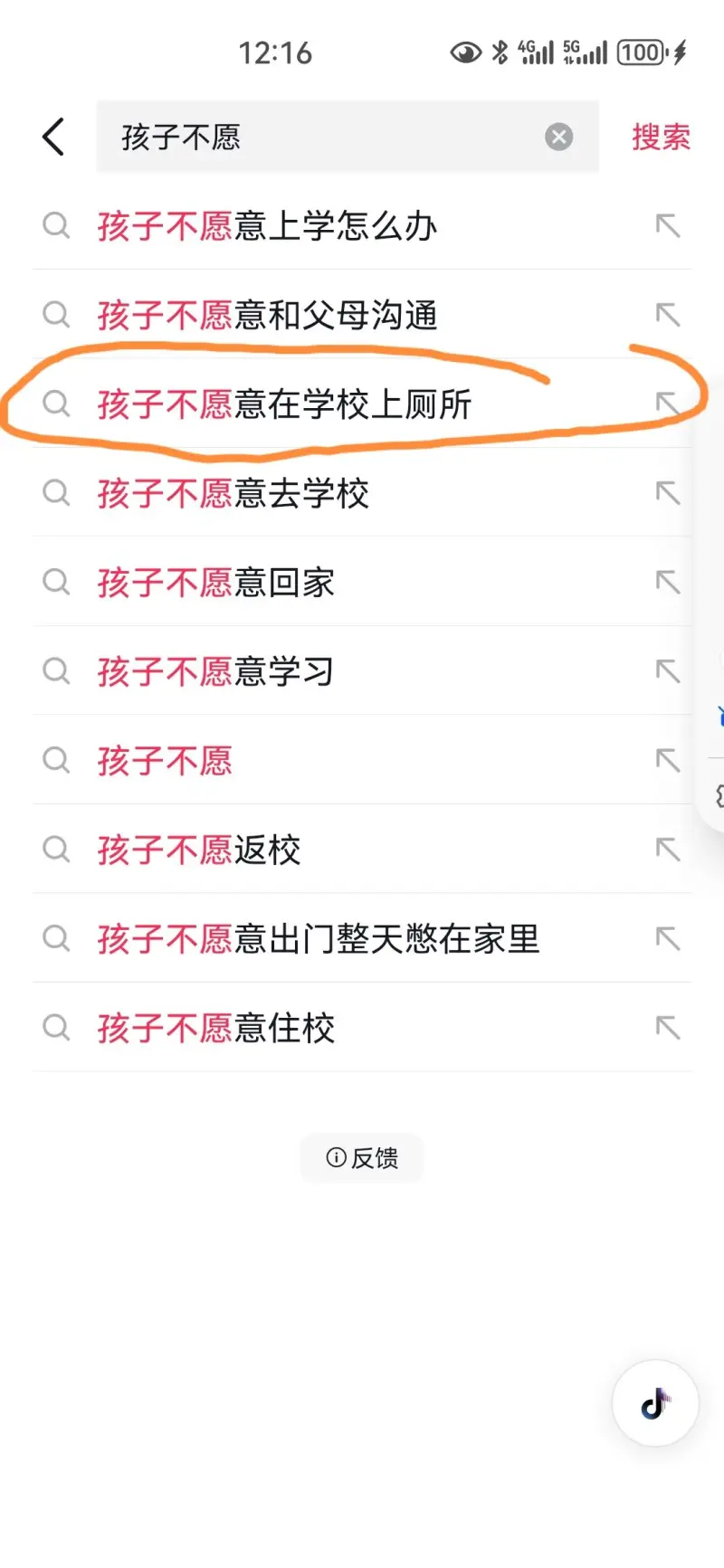The height and width of the screenshot is (1568, 724).
Task: Select the plain 孩子不愿 suggestion row
Action: [166, 761]
